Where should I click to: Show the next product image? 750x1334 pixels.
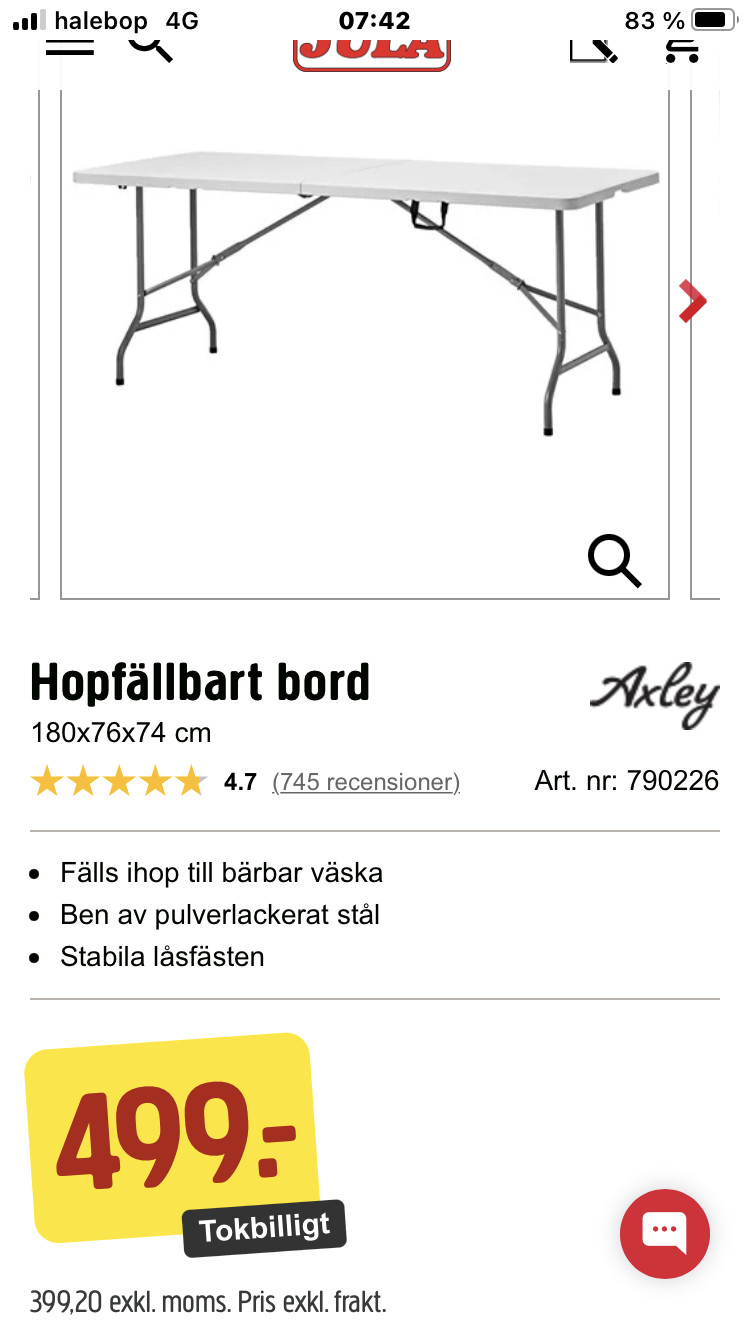coord(692,301)
